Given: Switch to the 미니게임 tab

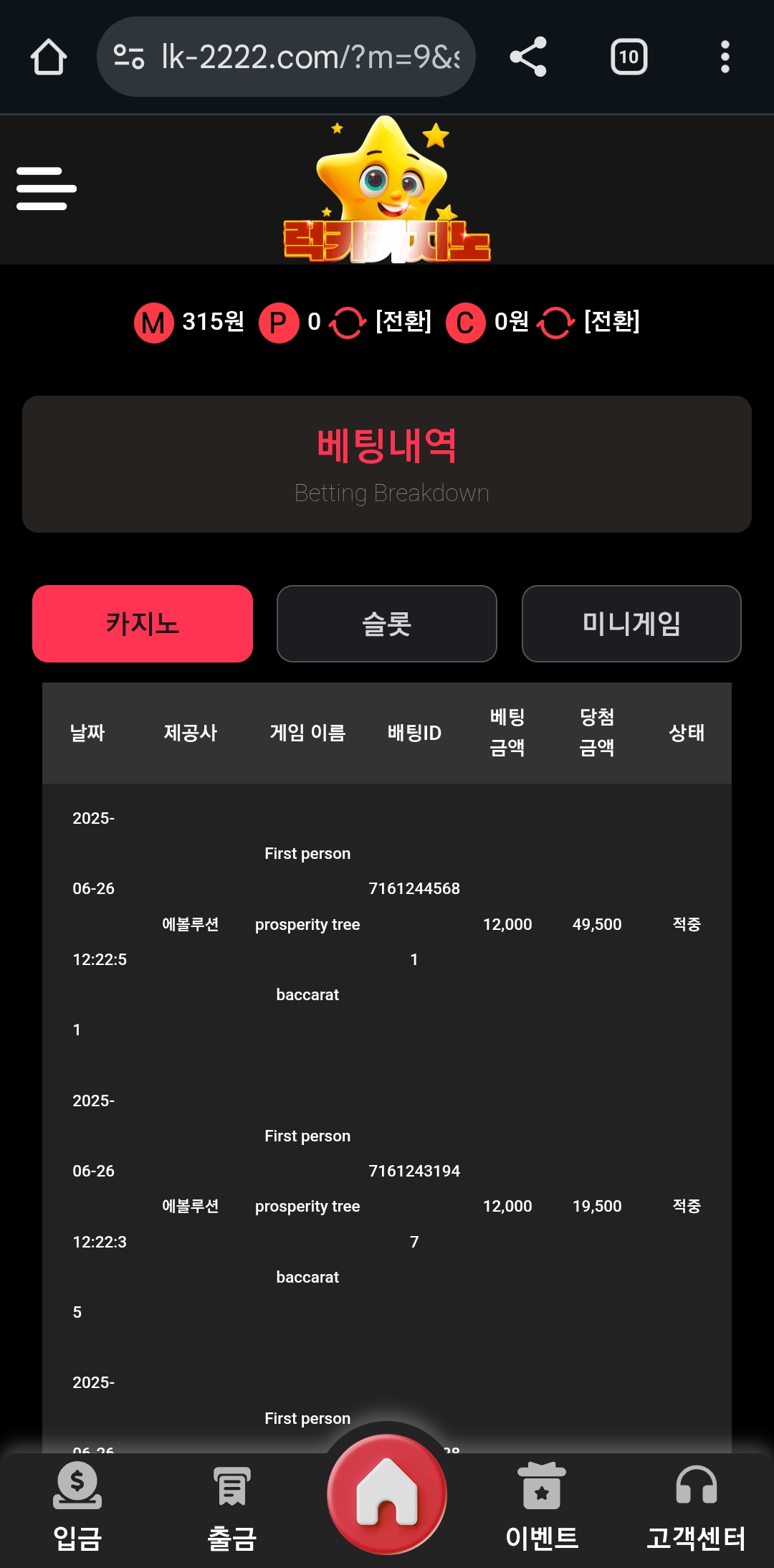Looking at the screenshot, I should pos(631,623).
